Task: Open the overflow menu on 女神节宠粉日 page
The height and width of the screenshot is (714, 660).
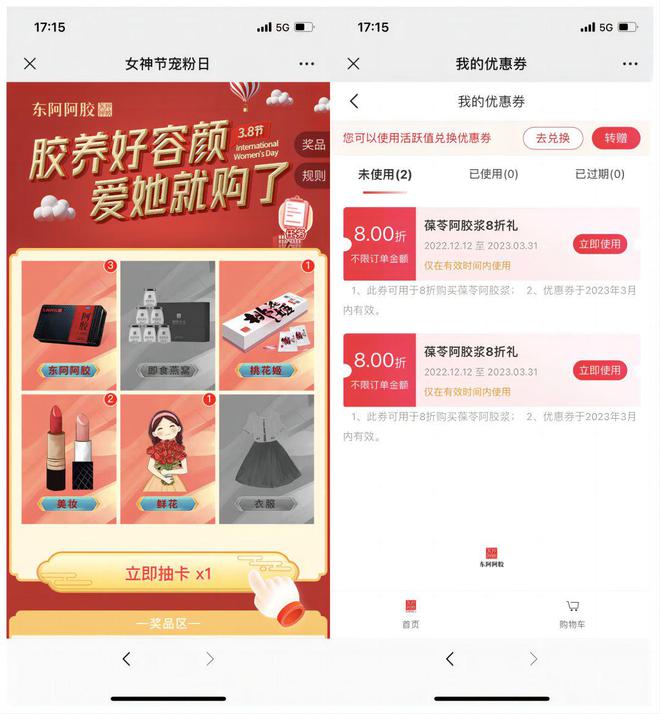Action: (x=306, y=64)
